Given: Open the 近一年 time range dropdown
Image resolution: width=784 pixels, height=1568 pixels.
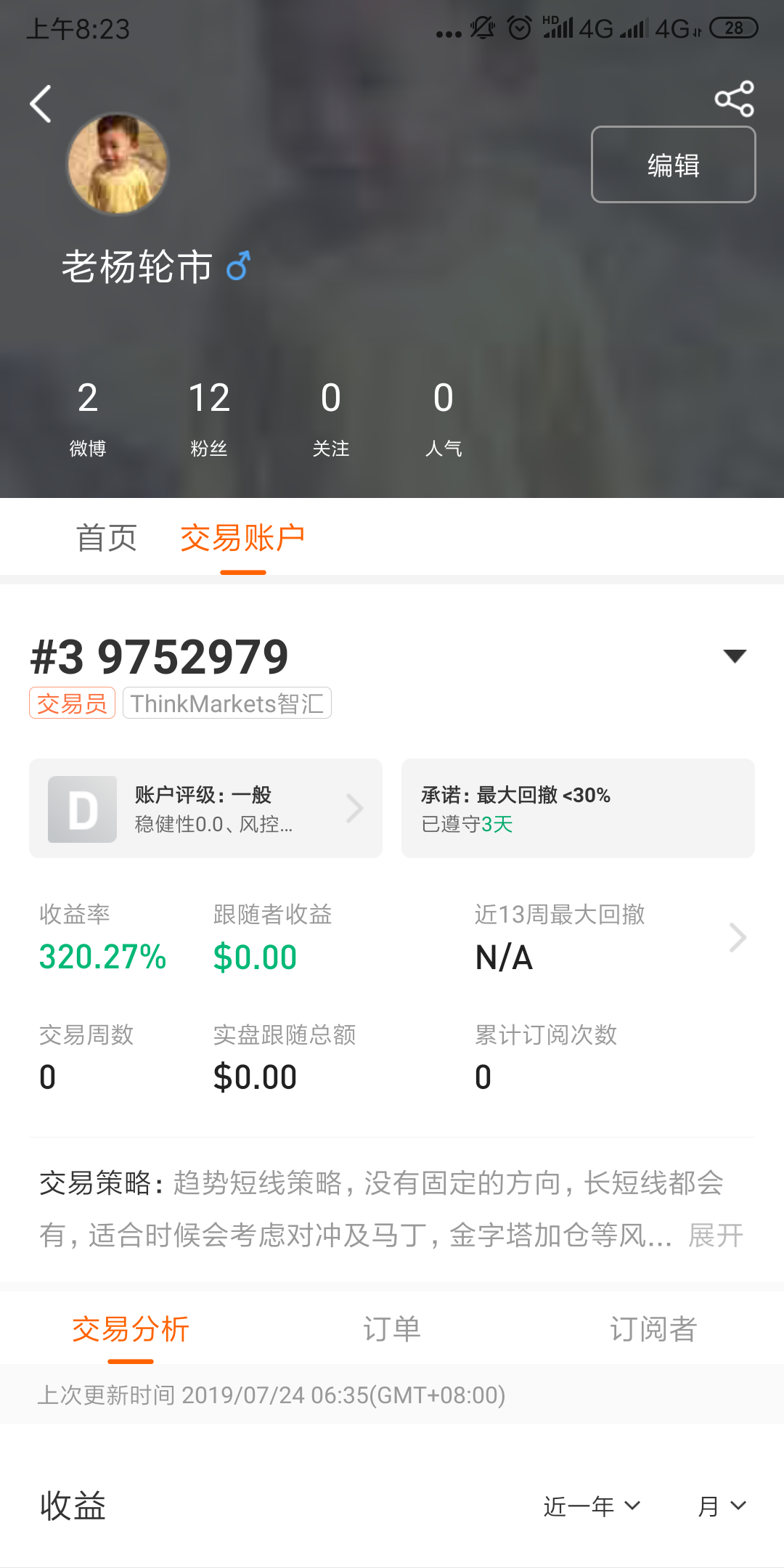Looking at the screenshot, I should [592, 1506].
